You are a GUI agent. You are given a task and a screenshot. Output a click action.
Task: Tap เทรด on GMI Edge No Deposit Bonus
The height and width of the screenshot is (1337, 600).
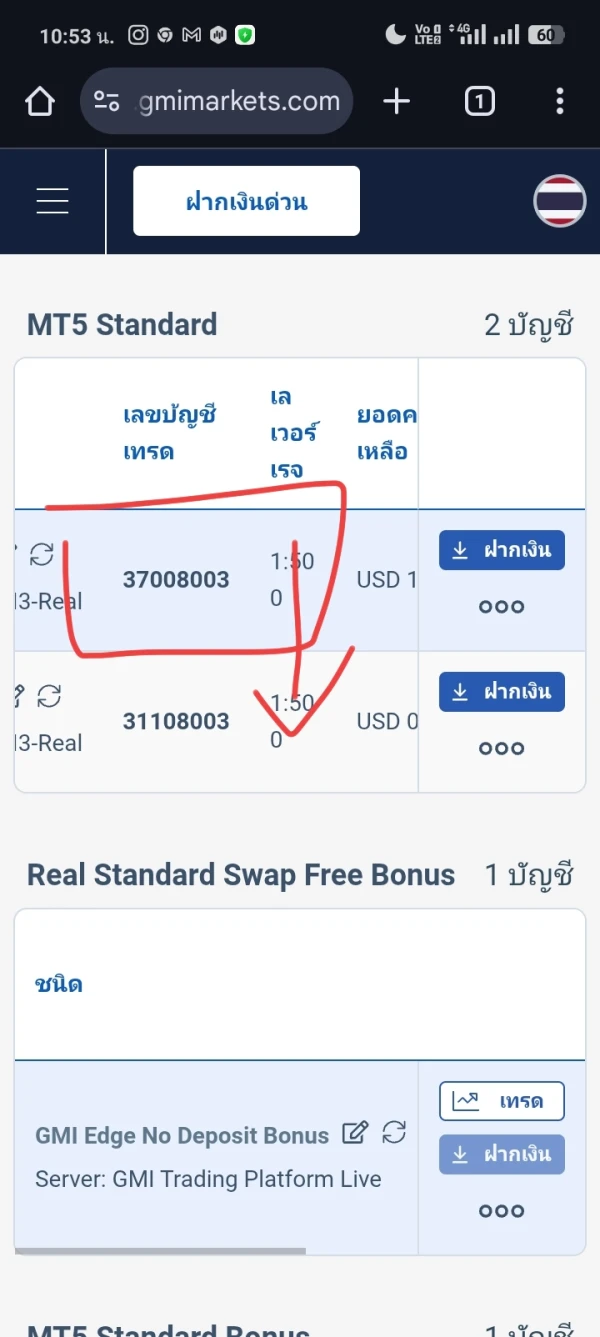(502, 1101)
